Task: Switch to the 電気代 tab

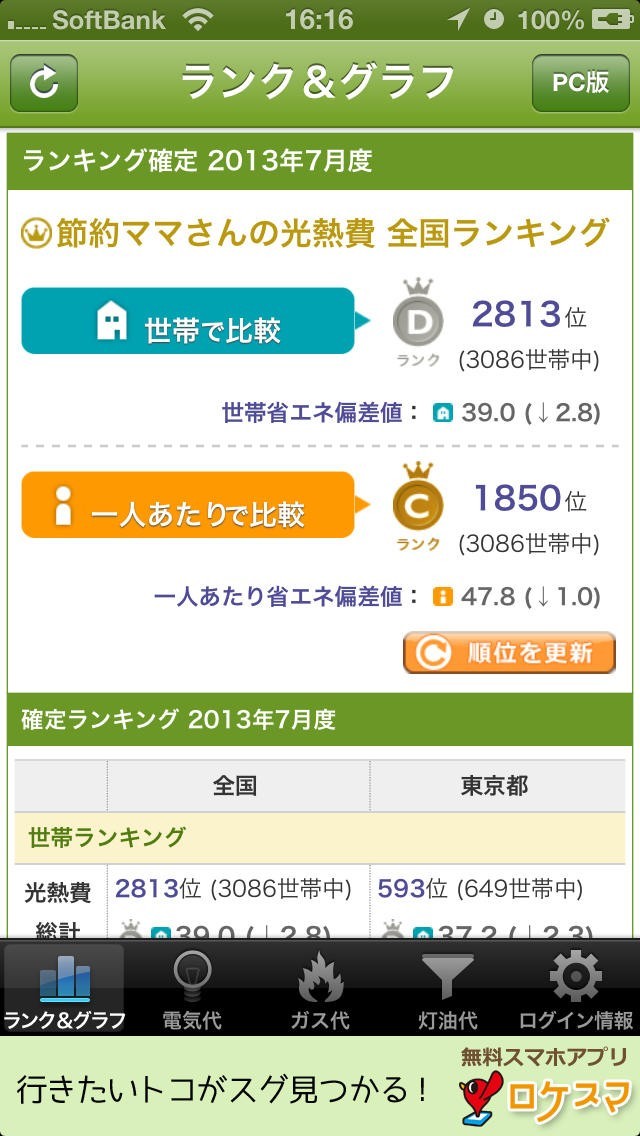Action: click(x=192, y=989)
